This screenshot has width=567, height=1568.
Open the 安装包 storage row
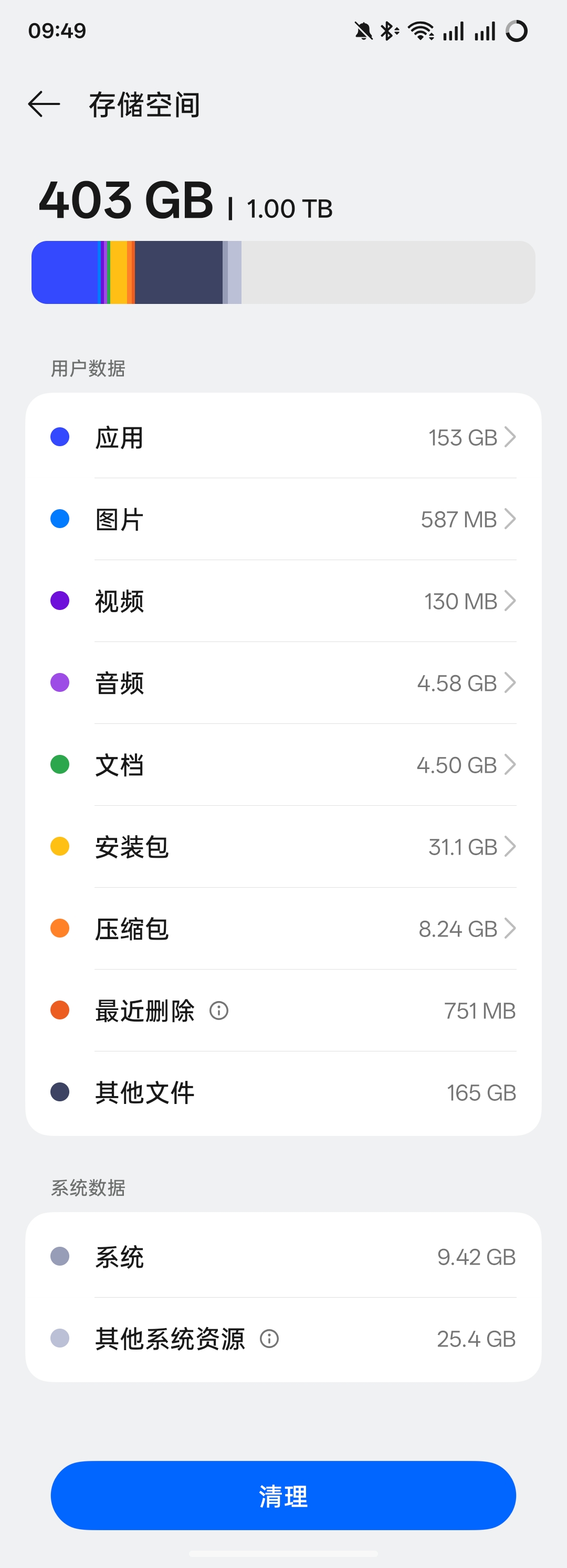tap(283, 847)
